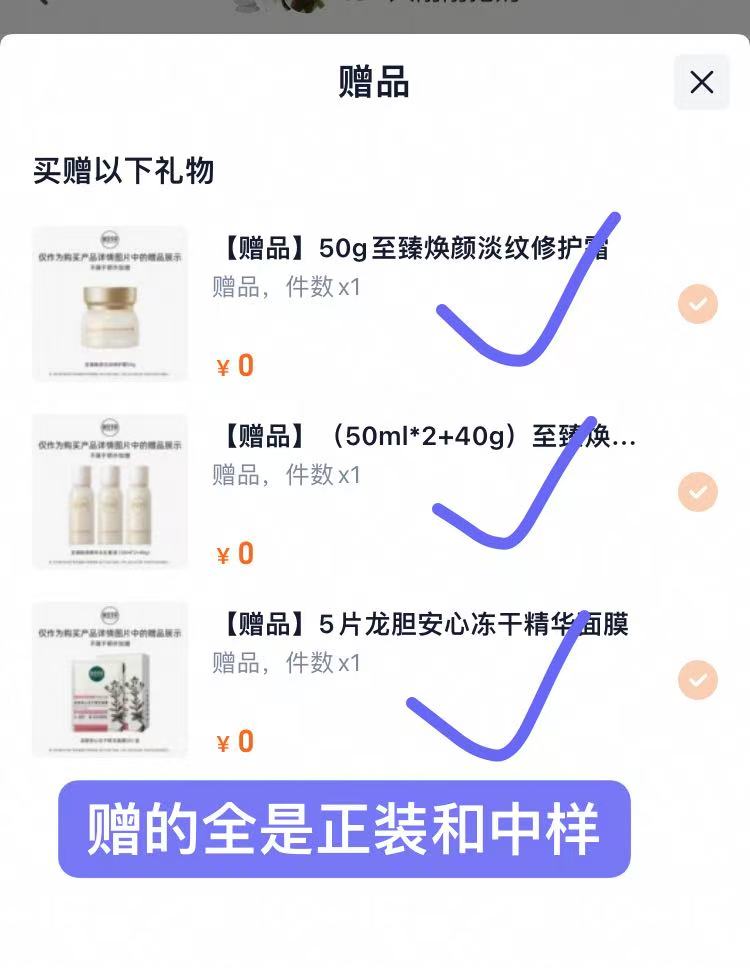
Task: Click the ¥0 price of the first gift
Action: (234, 365)
